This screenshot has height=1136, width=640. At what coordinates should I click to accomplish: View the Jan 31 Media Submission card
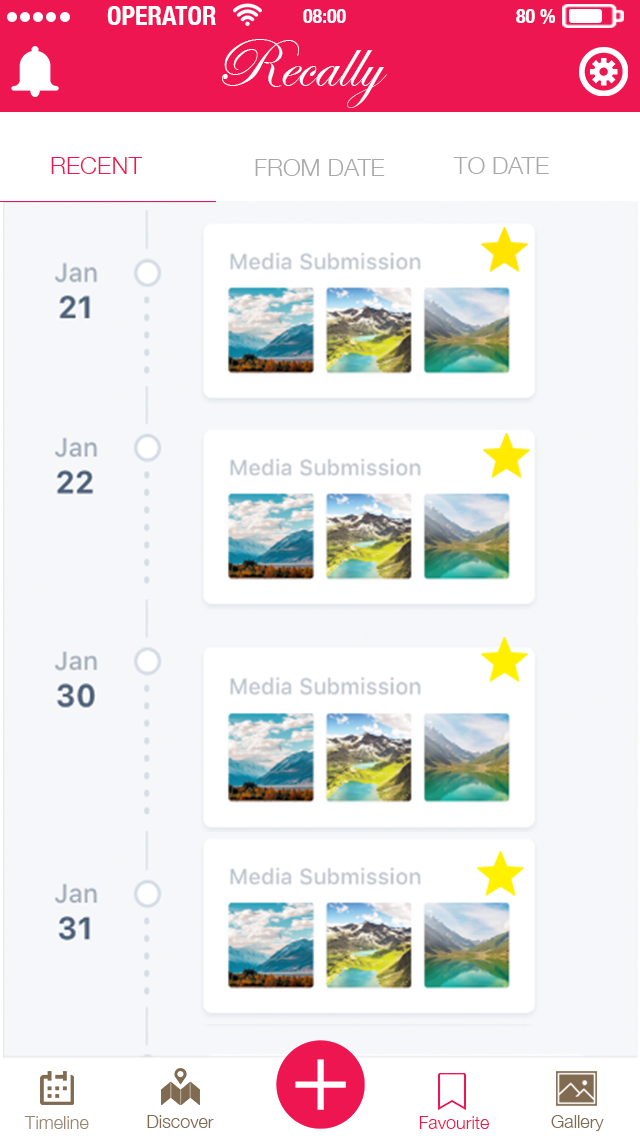pyautogui.click(x=369, y=927)
